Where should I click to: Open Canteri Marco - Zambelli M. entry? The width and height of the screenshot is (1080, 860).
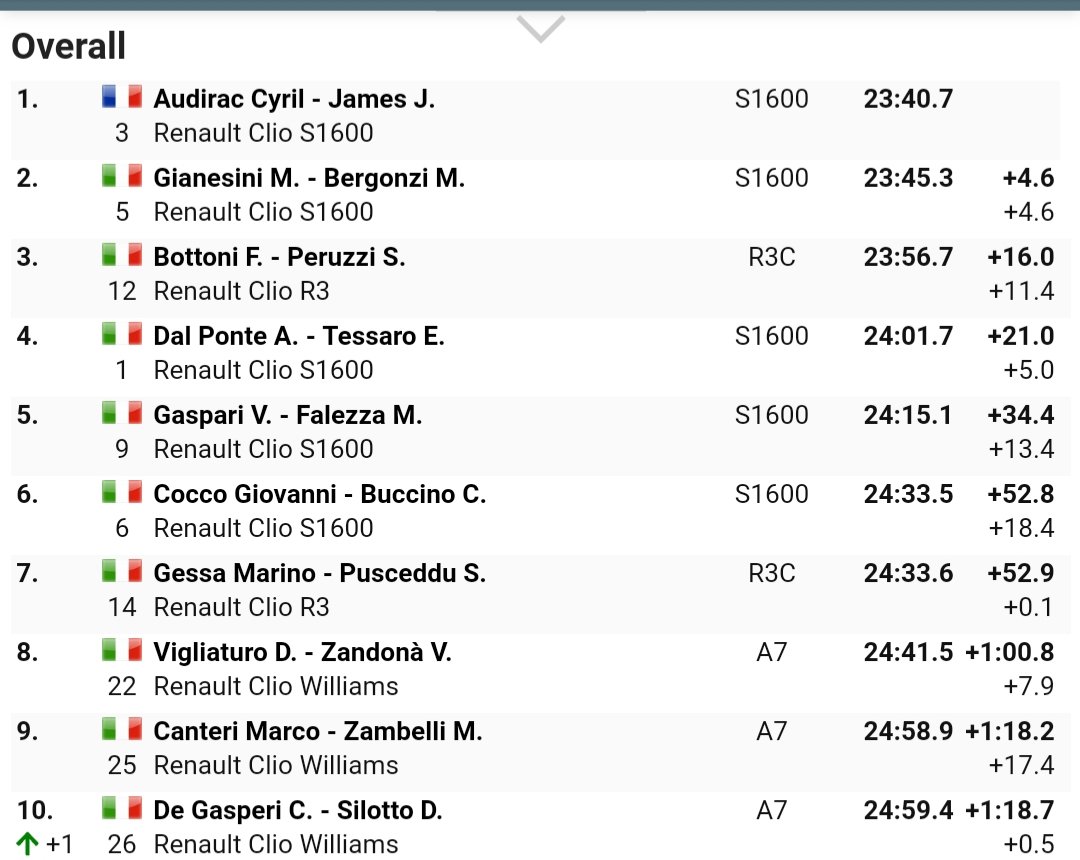pos(317,731)
